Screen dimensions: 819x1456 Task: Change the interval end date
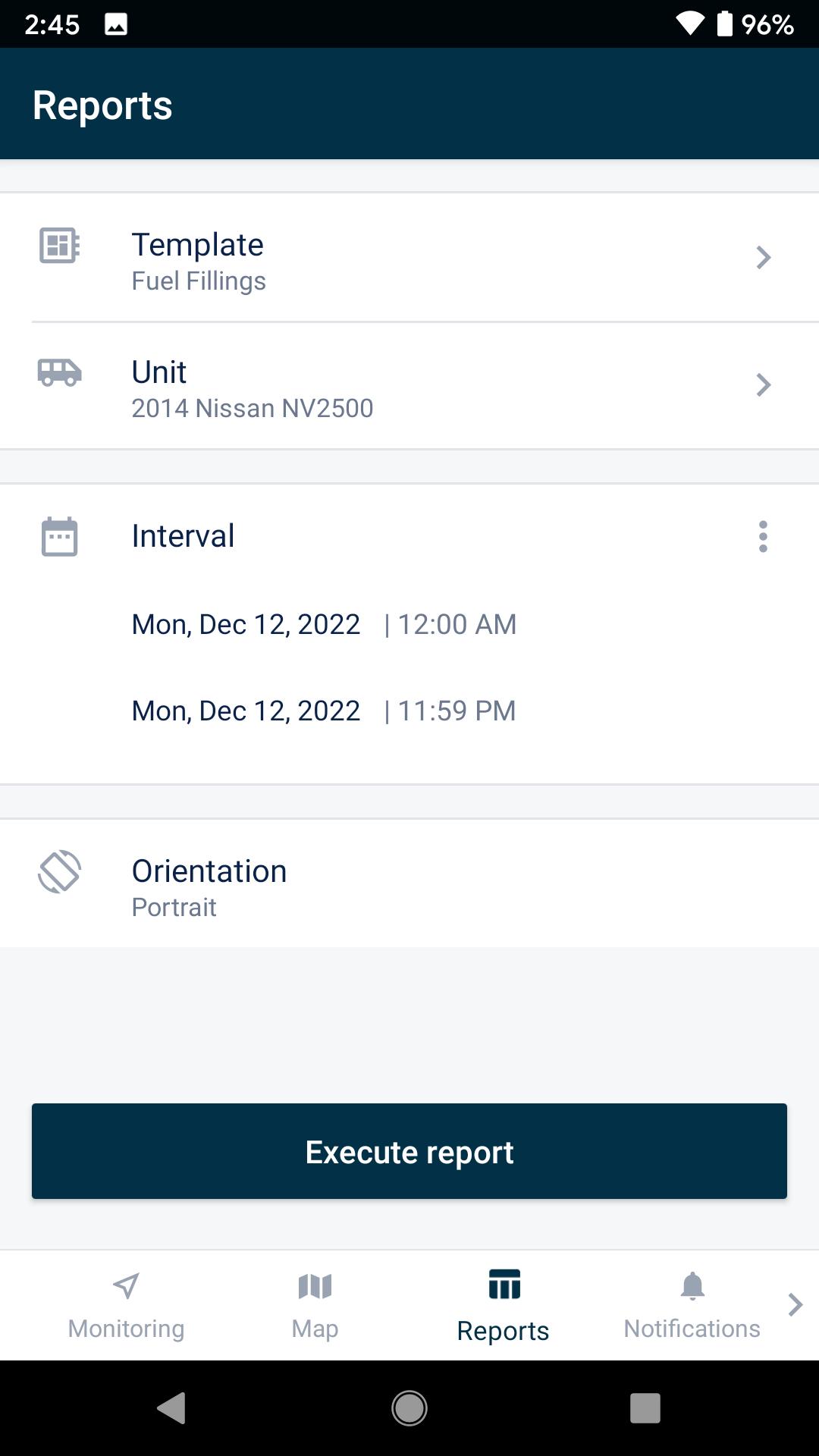tap(246, 711)
